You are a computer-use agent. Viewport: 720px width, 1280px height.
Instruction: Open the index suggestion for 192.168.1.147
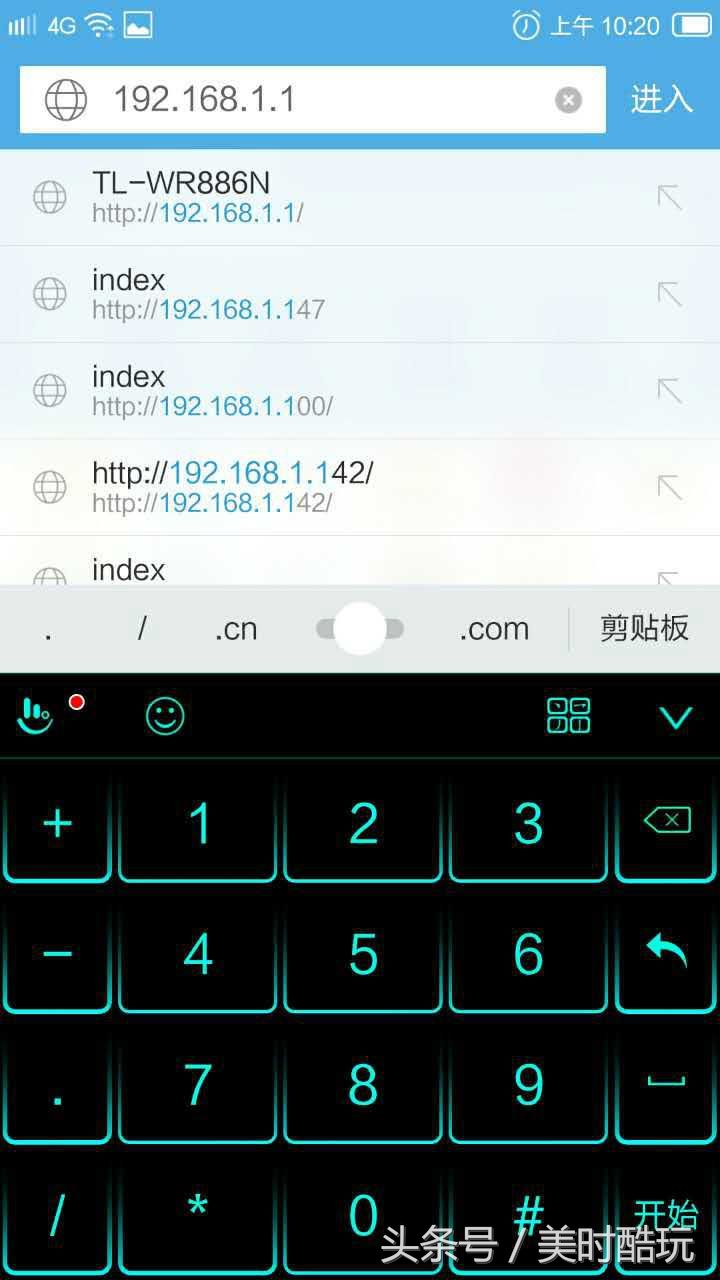point(300,294)
